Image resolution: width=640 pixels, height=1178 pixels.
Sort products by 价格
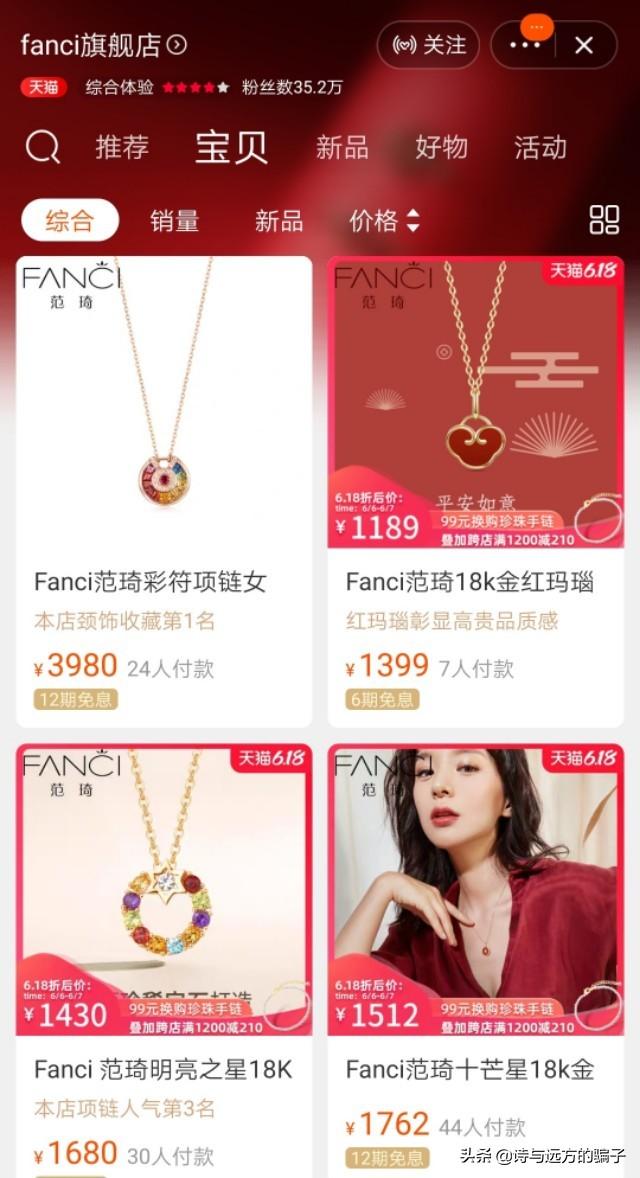pyautogui.click(x=384, y=221)
